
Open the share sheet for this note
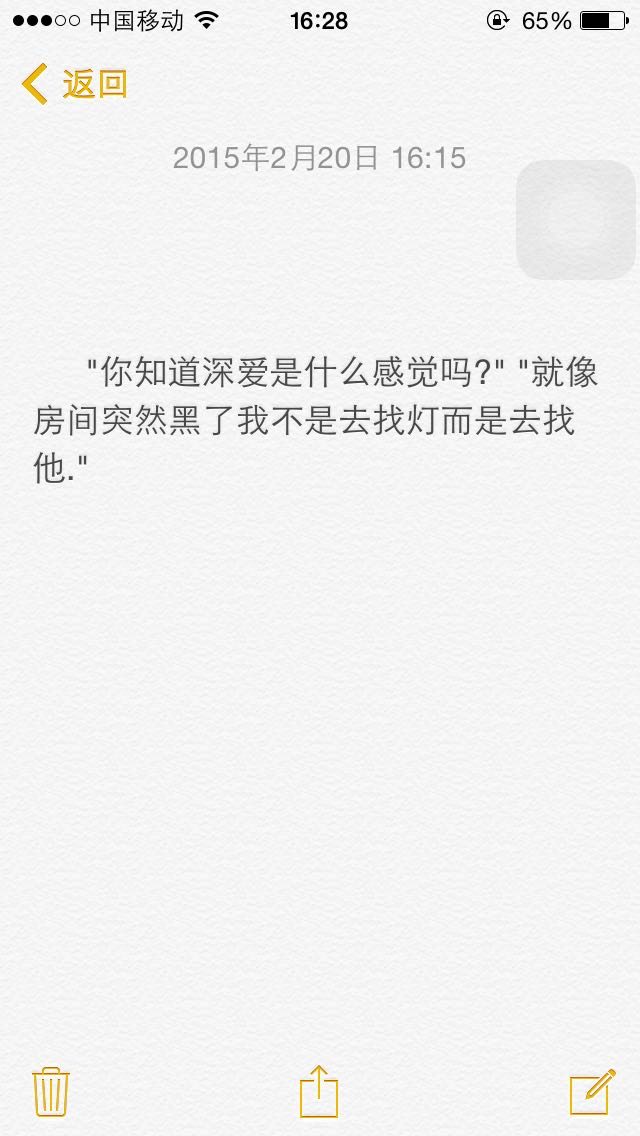point(319,1090)
